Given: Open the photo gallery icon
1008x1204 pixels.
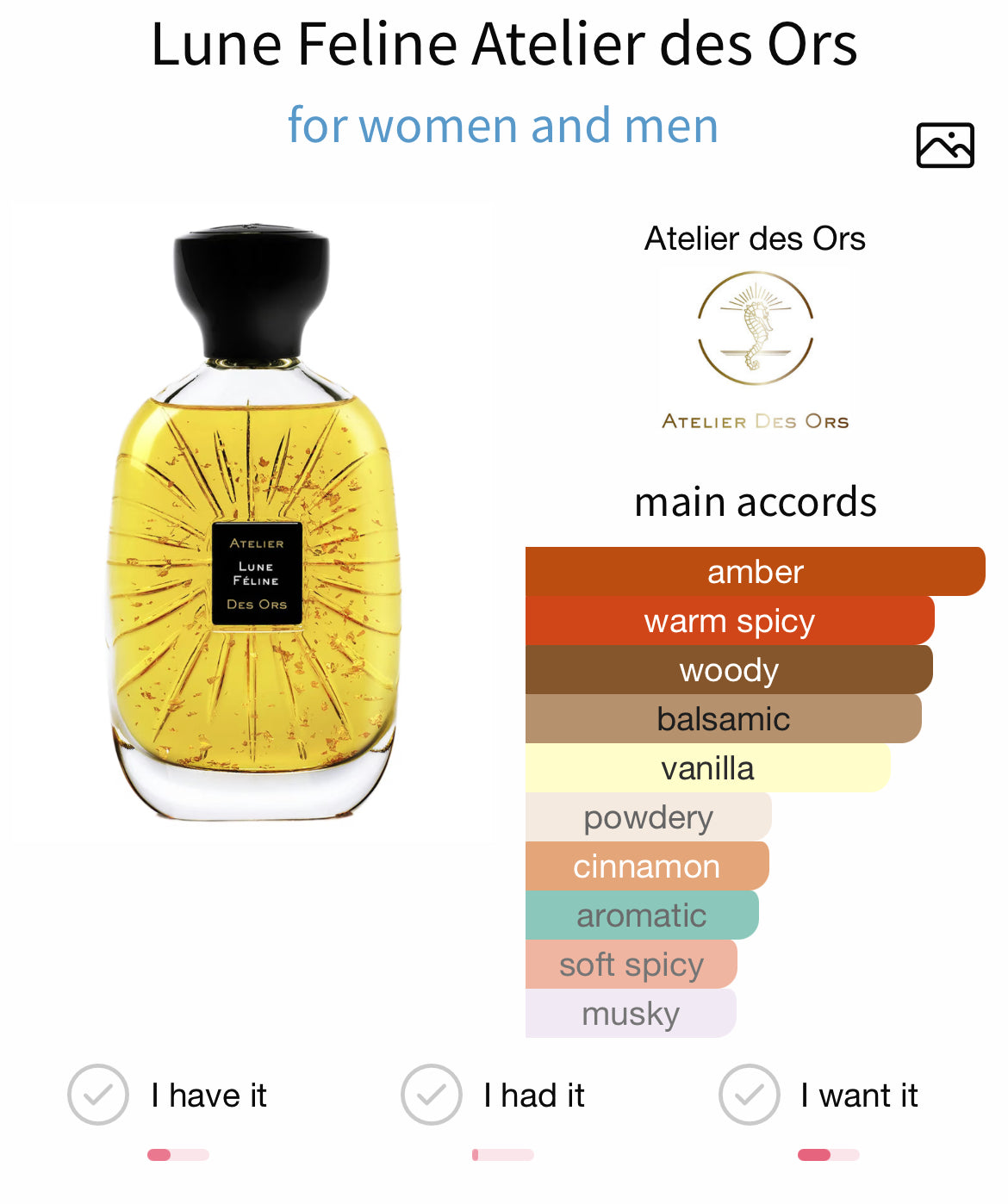Looking at the screenshot, I should tap(944, 146).
